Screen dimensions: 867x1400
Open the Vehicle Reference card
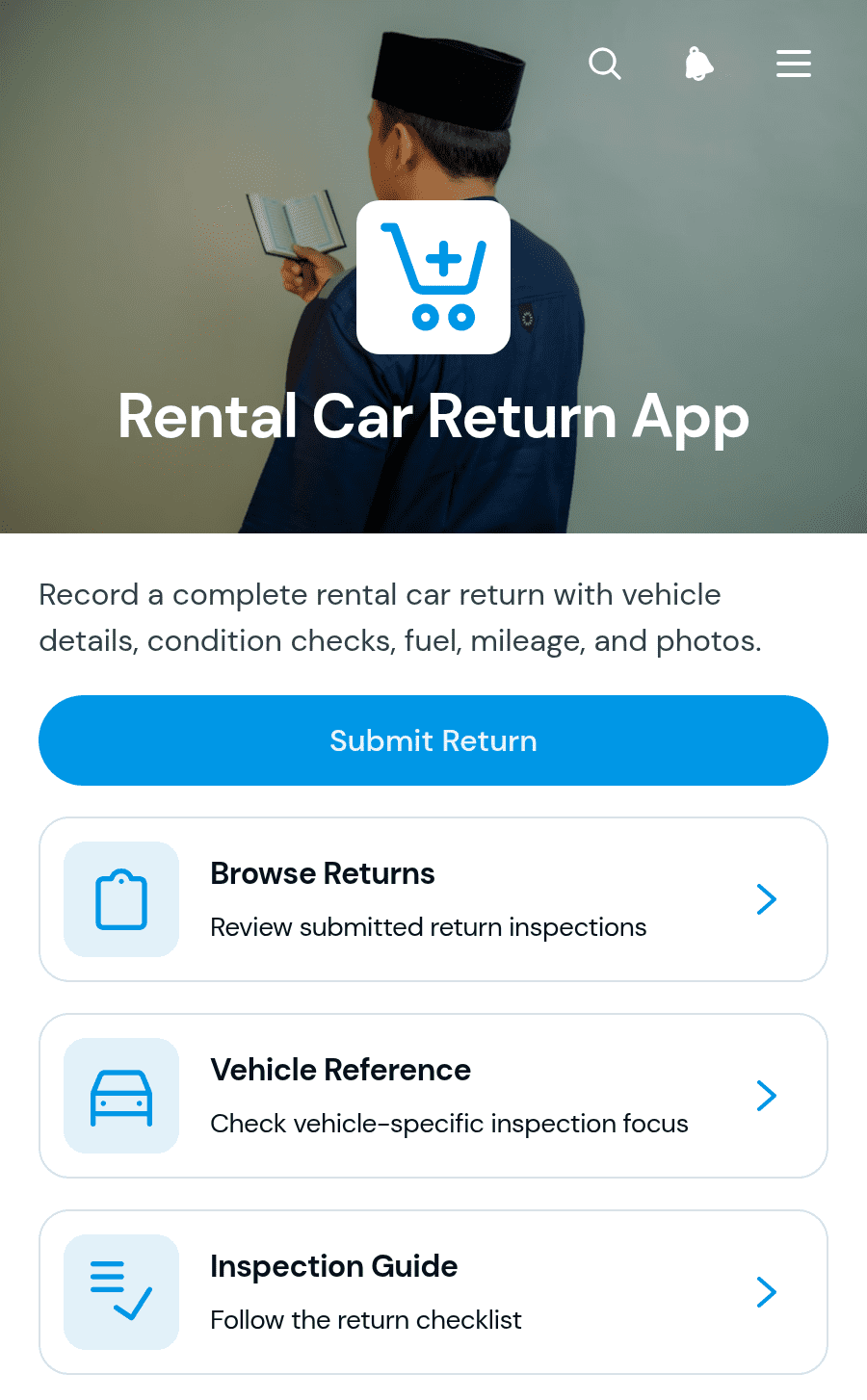tap(433, 1096)
